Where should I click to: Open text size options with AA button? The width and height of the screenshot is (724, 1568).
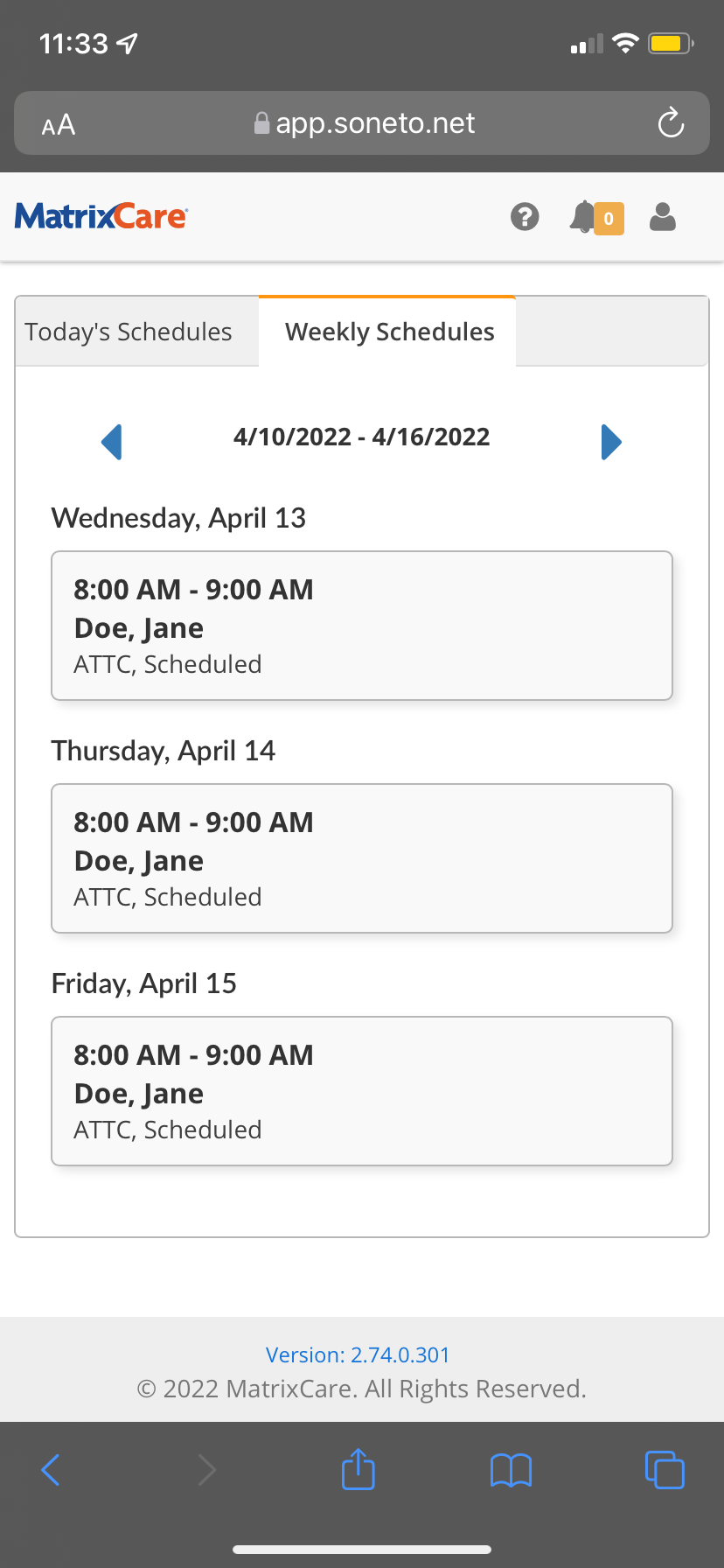[x=57, y=123]
